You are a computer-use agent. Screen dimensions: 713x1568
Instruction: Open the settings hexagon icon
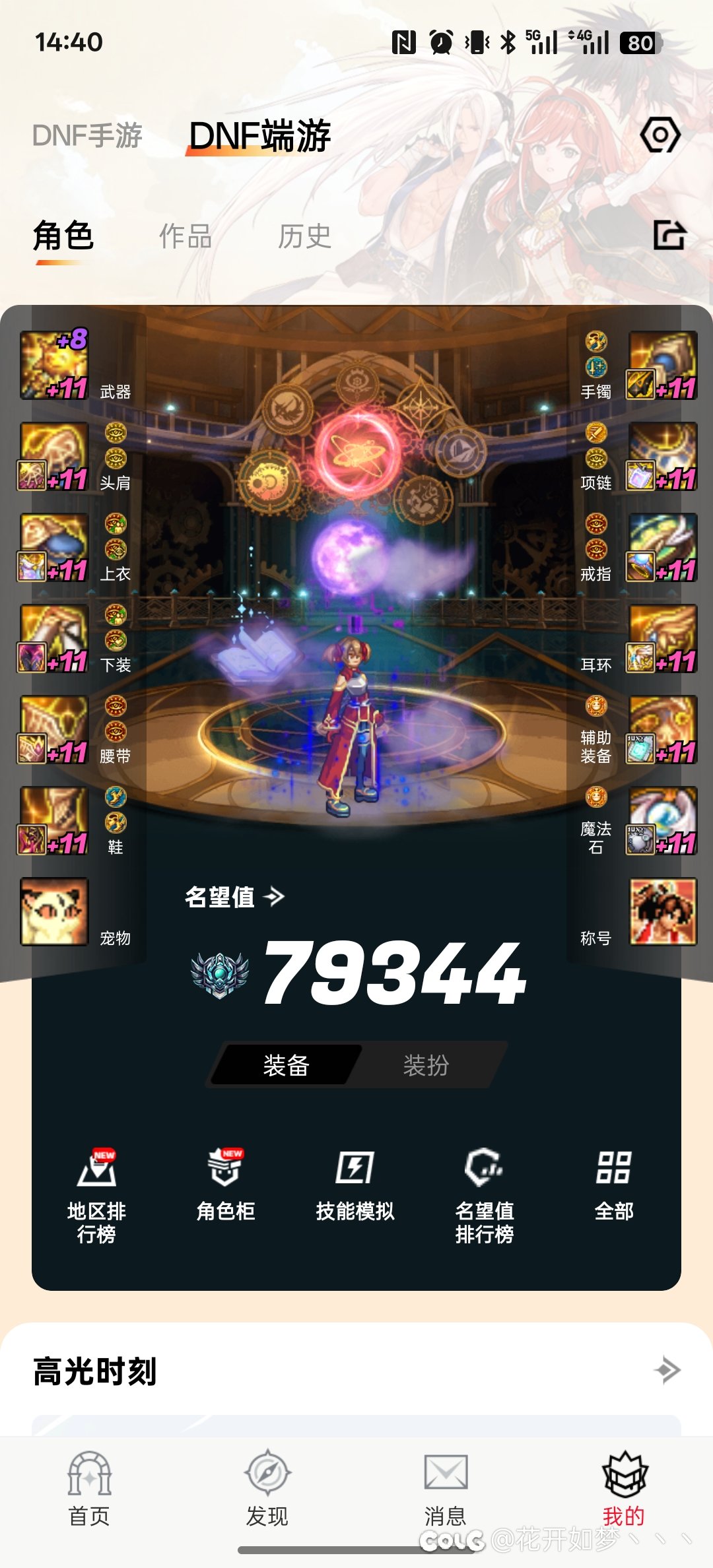pos(660,135)
